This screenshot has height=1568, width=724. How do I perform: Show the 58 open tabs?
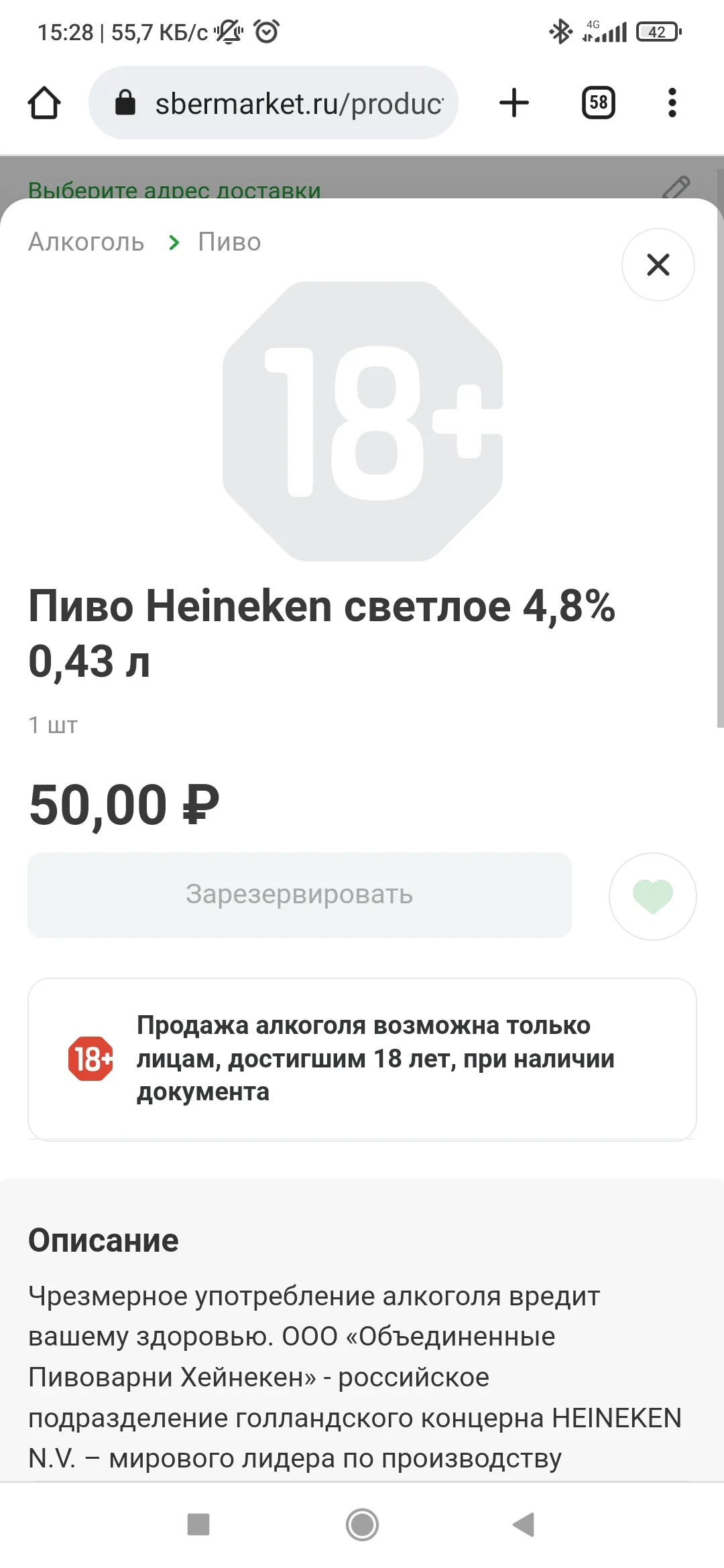pyautogui.click(x=598, y=103)
